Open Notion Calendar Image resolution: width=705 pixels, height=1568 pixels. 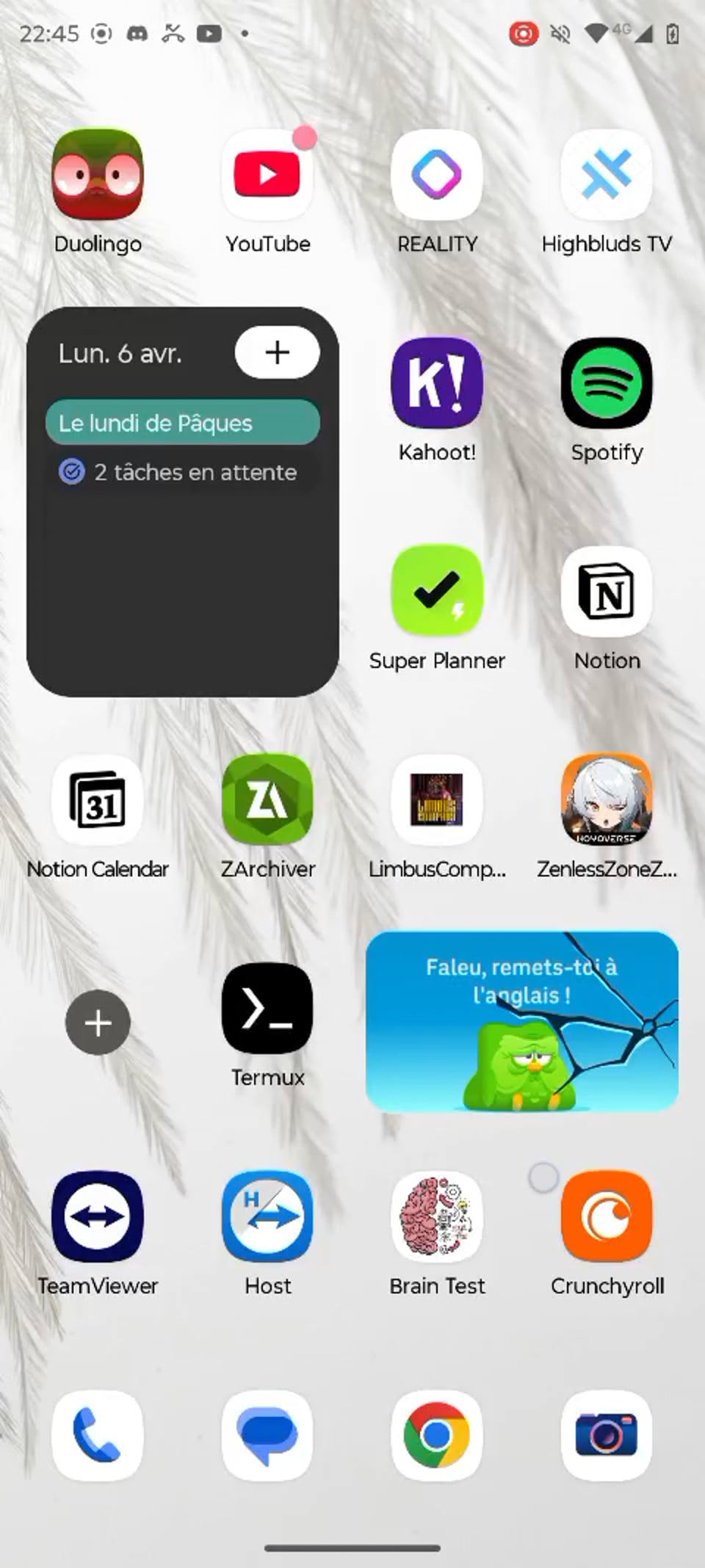pyautogui.click(x=98, y=800)
